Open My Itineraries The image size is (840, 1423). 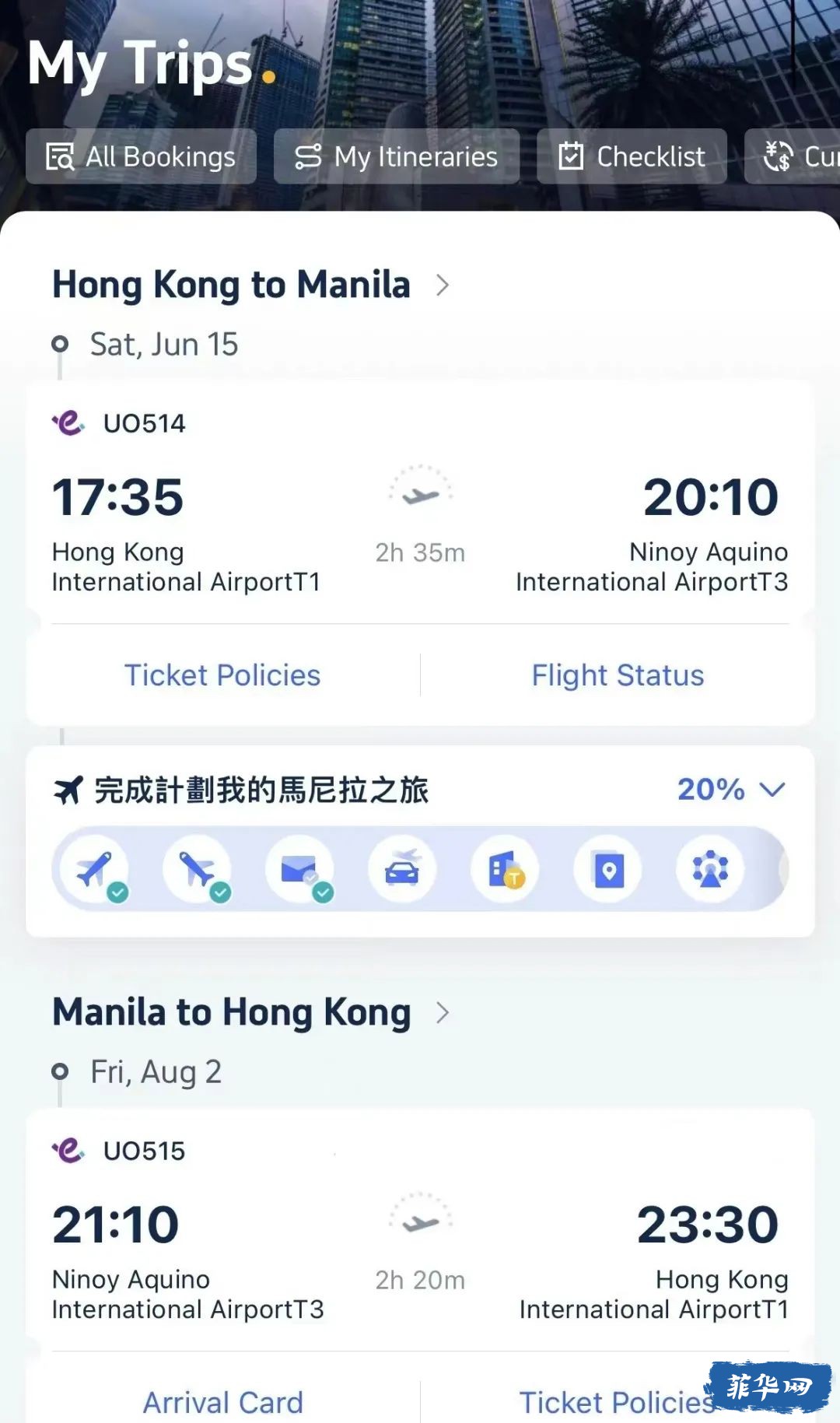tap(396, 156)
